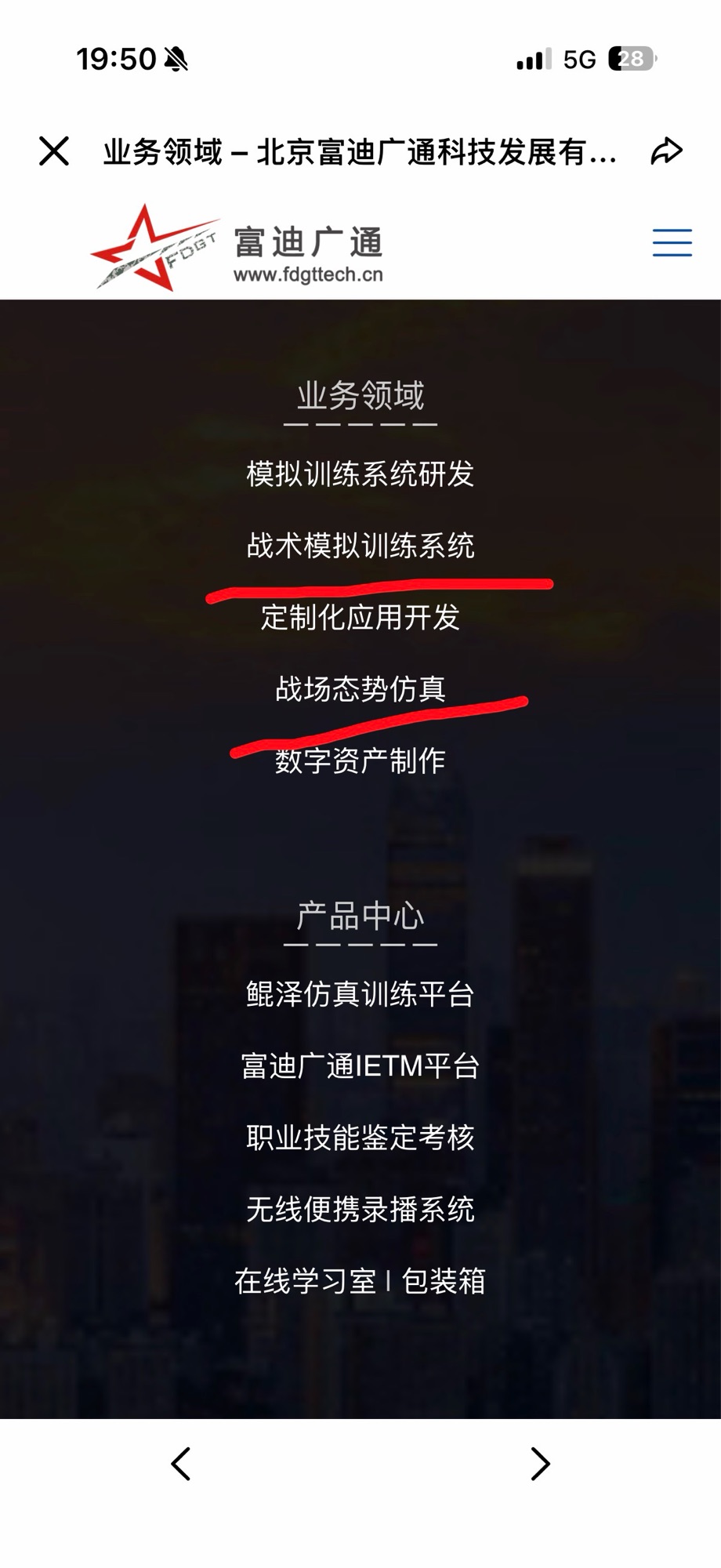Go forward to next webpage
The width and height of the screenshot is (721, 1568).
[540, 1464]
